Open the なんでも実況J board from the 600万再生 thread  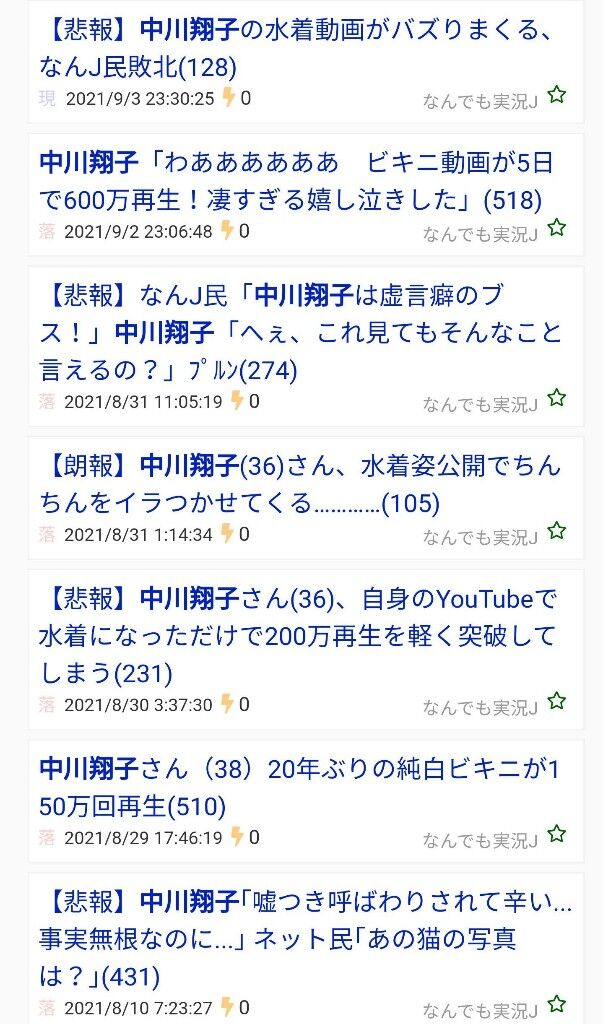[x=480, y=233]
